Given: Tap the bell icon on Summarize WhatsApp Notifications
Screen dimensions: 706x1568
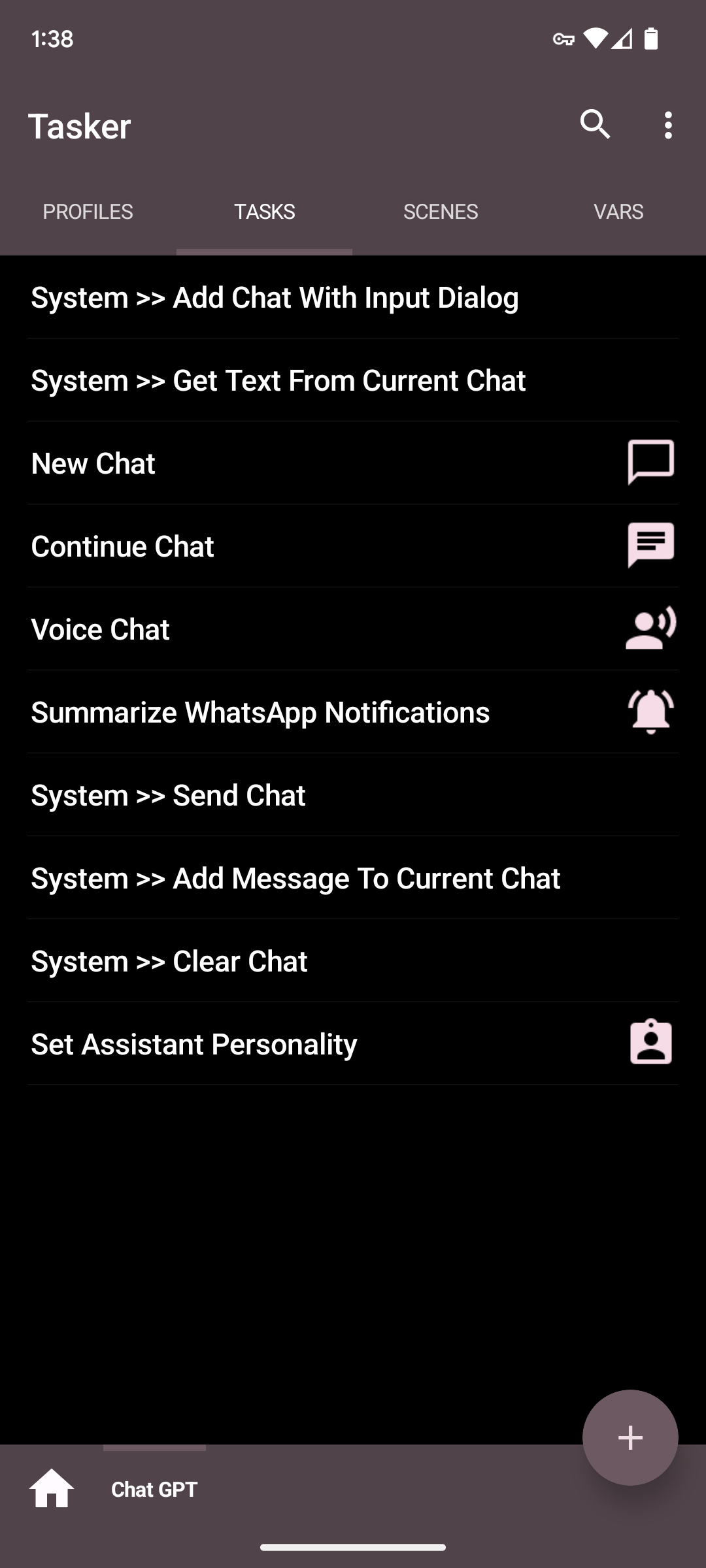Looking at the screenshot, I should [650, 712].
